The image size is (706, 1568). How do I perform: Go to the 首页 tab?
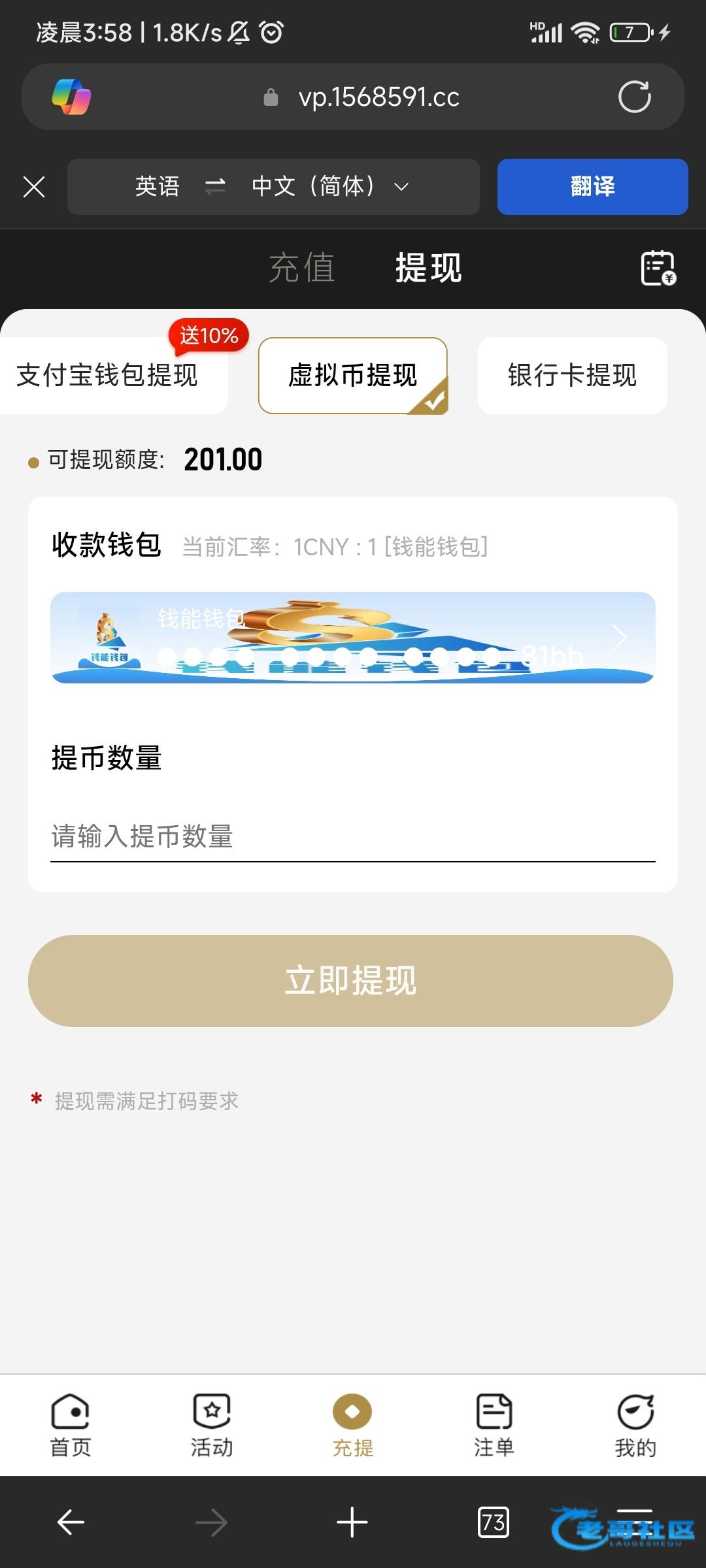[x=71, y=1426]
